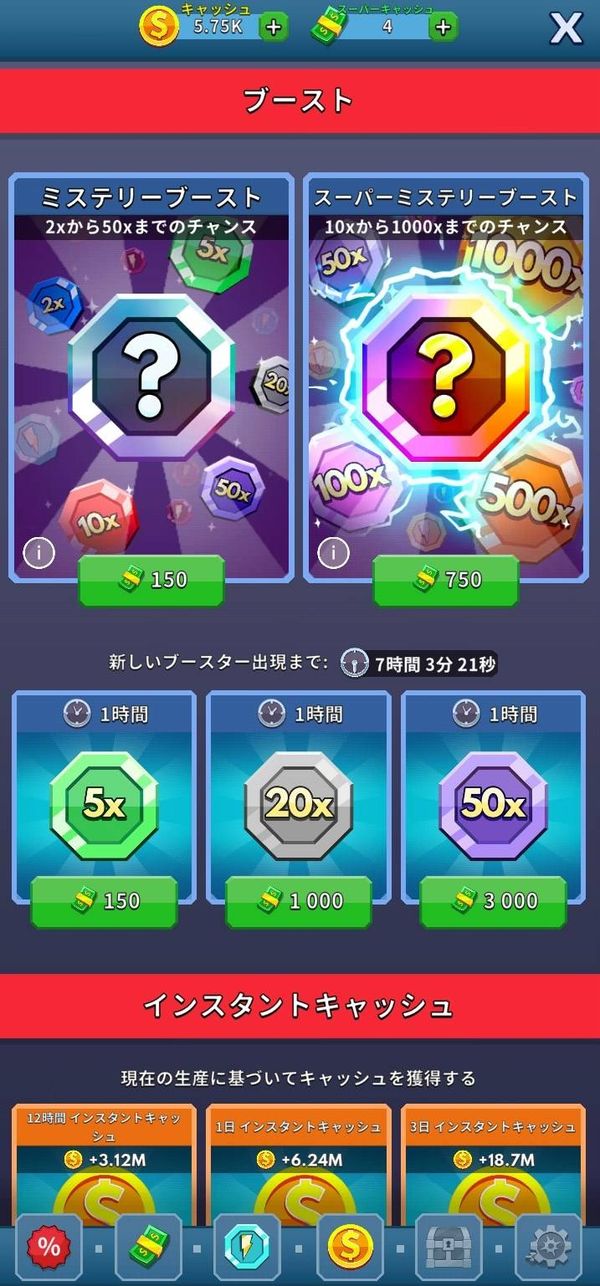Purchase the 20x one-hour boost for 1 000

(x=298, y=901)
